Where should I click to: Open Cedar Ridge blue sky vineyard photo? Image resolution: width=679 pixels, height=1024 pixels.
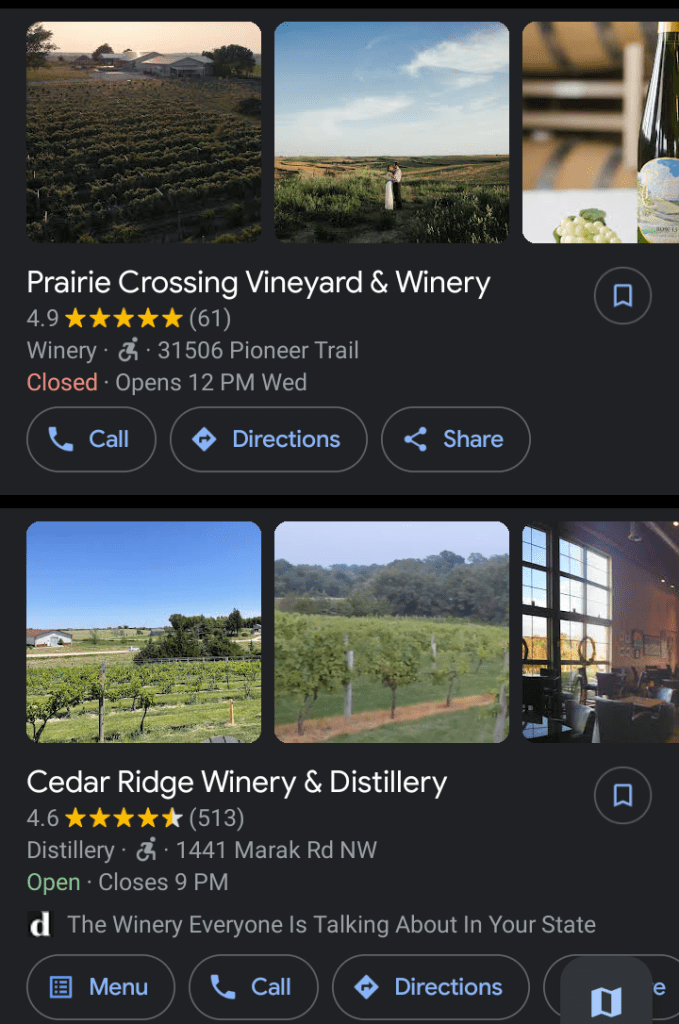click(x=143, y=632)
